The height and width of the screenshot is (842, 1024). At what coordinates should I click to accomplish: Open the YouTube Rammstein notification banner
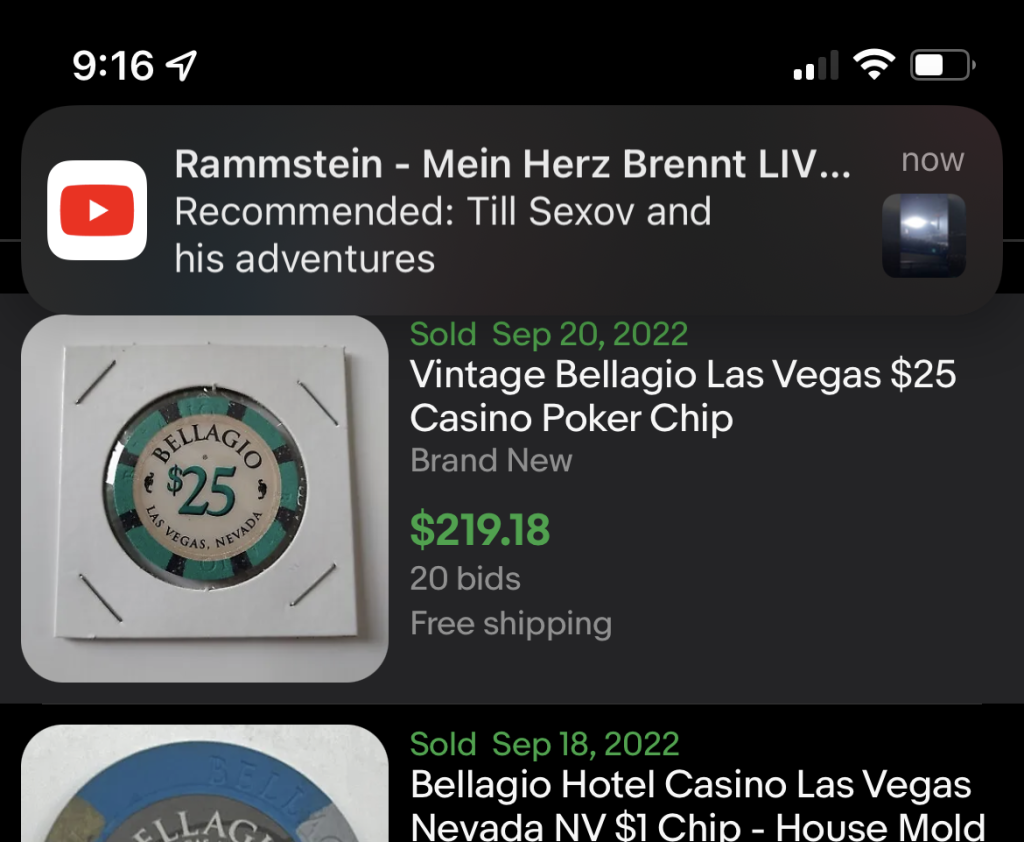click(x=511, y=210)
